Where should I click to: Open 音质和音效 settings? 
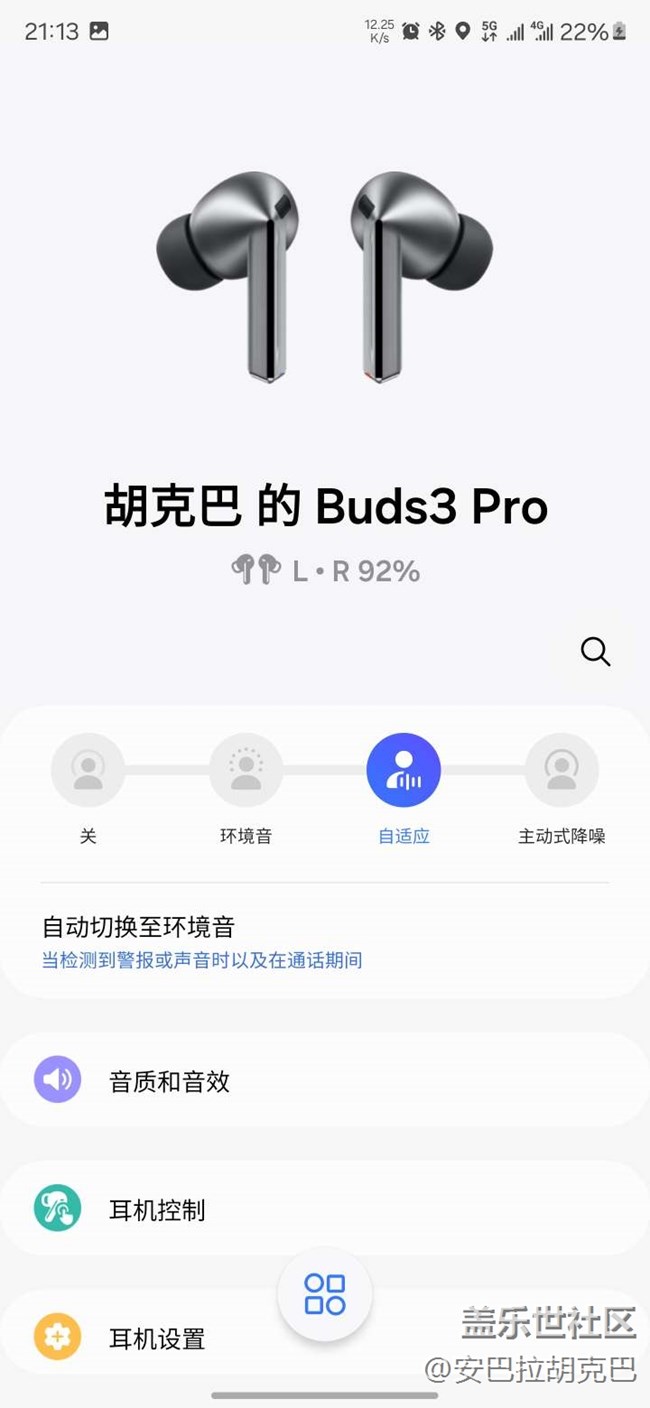325,1081
